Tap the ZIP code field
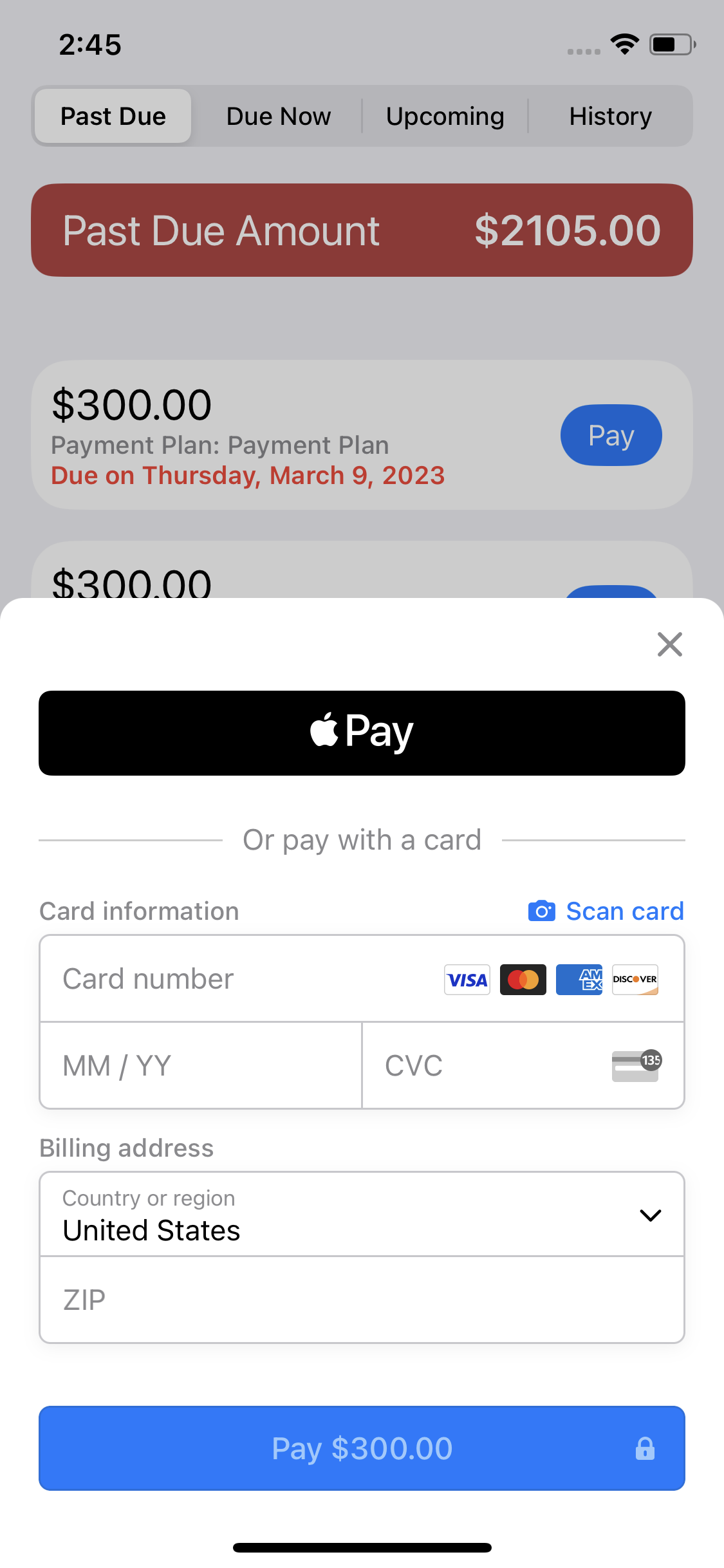This screenshot has height=1568, width=724. tap(362, 1300)
